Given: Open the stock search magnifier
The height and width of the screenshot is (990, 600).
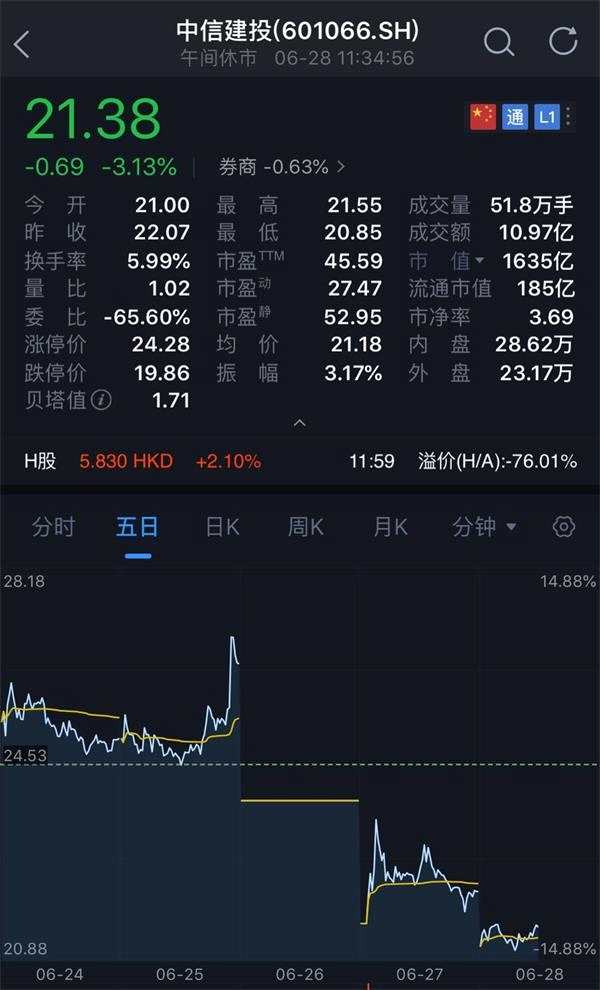Looking at the screenshot, I should [x=498, y=42].
